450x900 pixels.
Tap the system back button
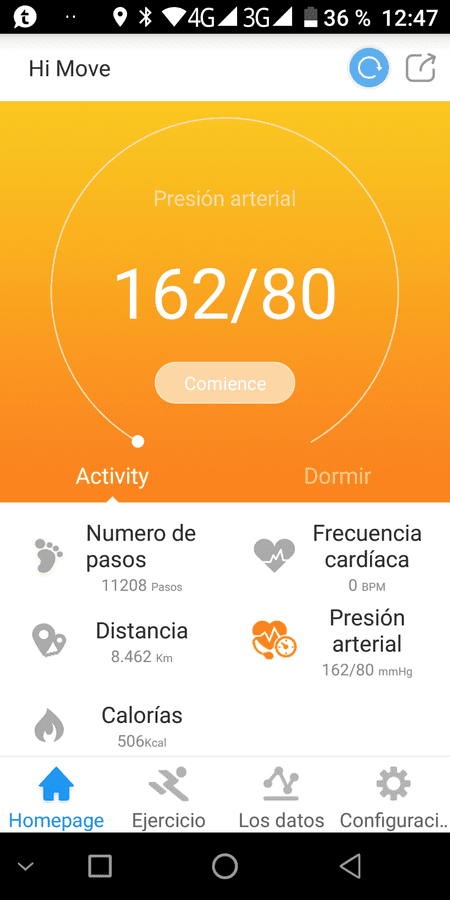(350, 866)
